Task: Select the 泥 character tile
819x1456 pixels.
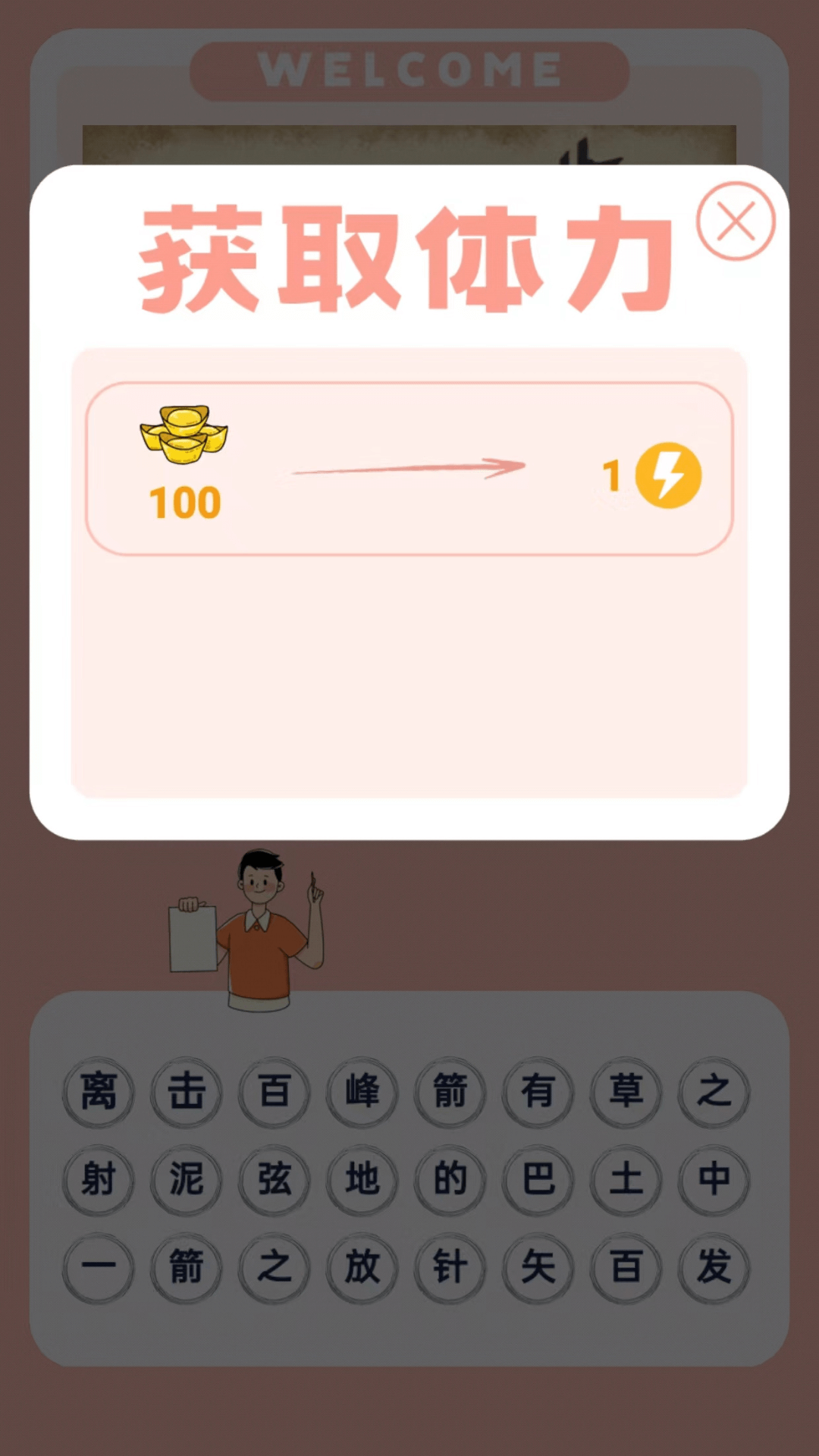Action: tap(186, 1181)
